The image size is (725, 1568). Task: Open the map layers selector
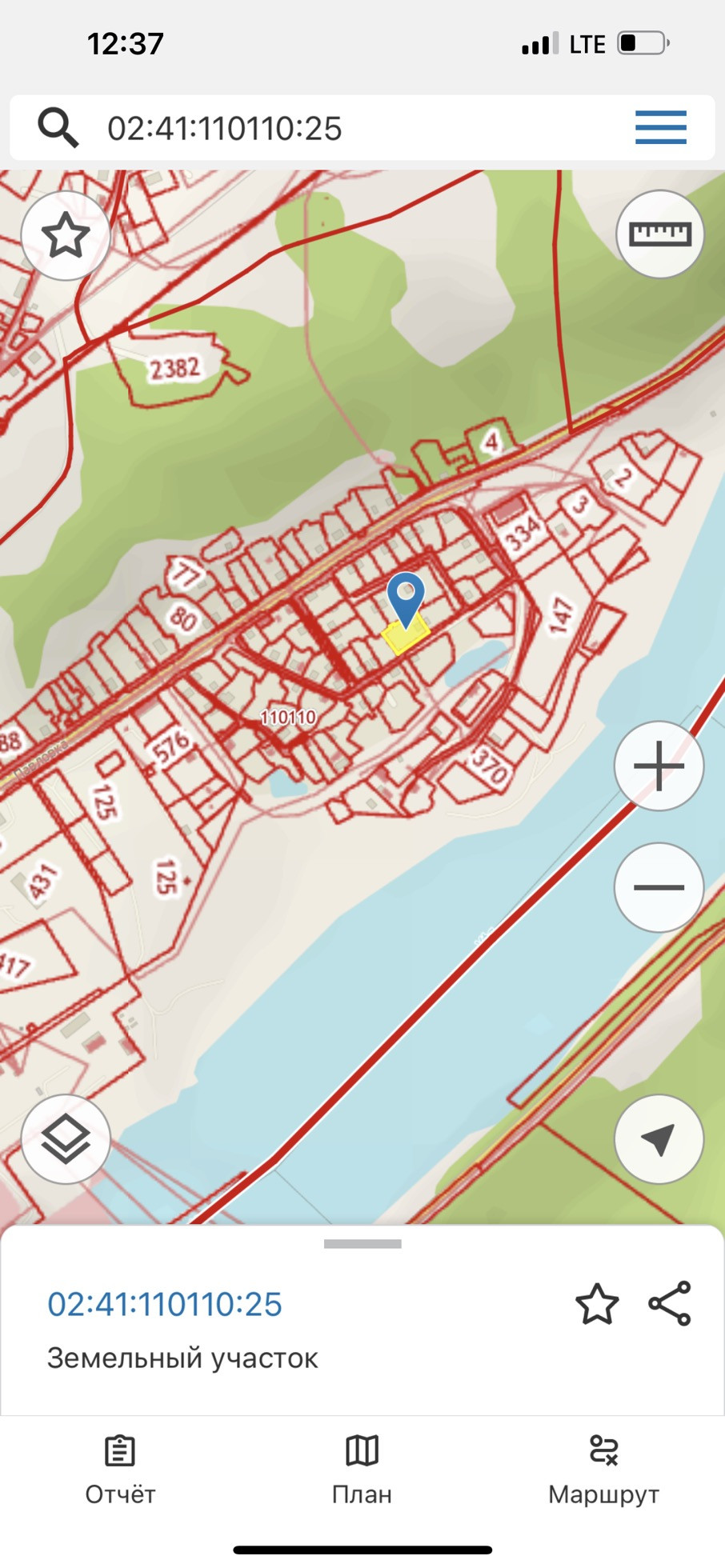66,1139
